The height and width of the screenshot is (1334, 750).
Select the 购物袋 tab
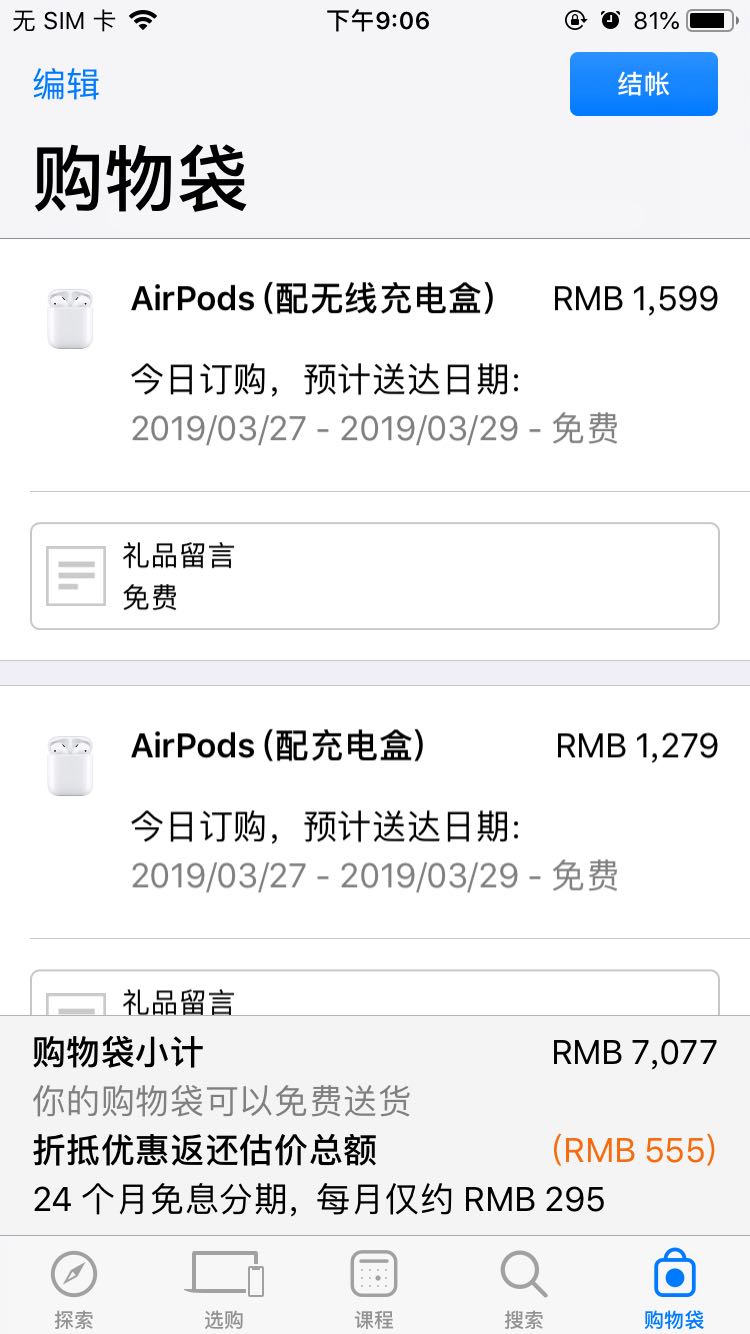(x=674, y=1288)
